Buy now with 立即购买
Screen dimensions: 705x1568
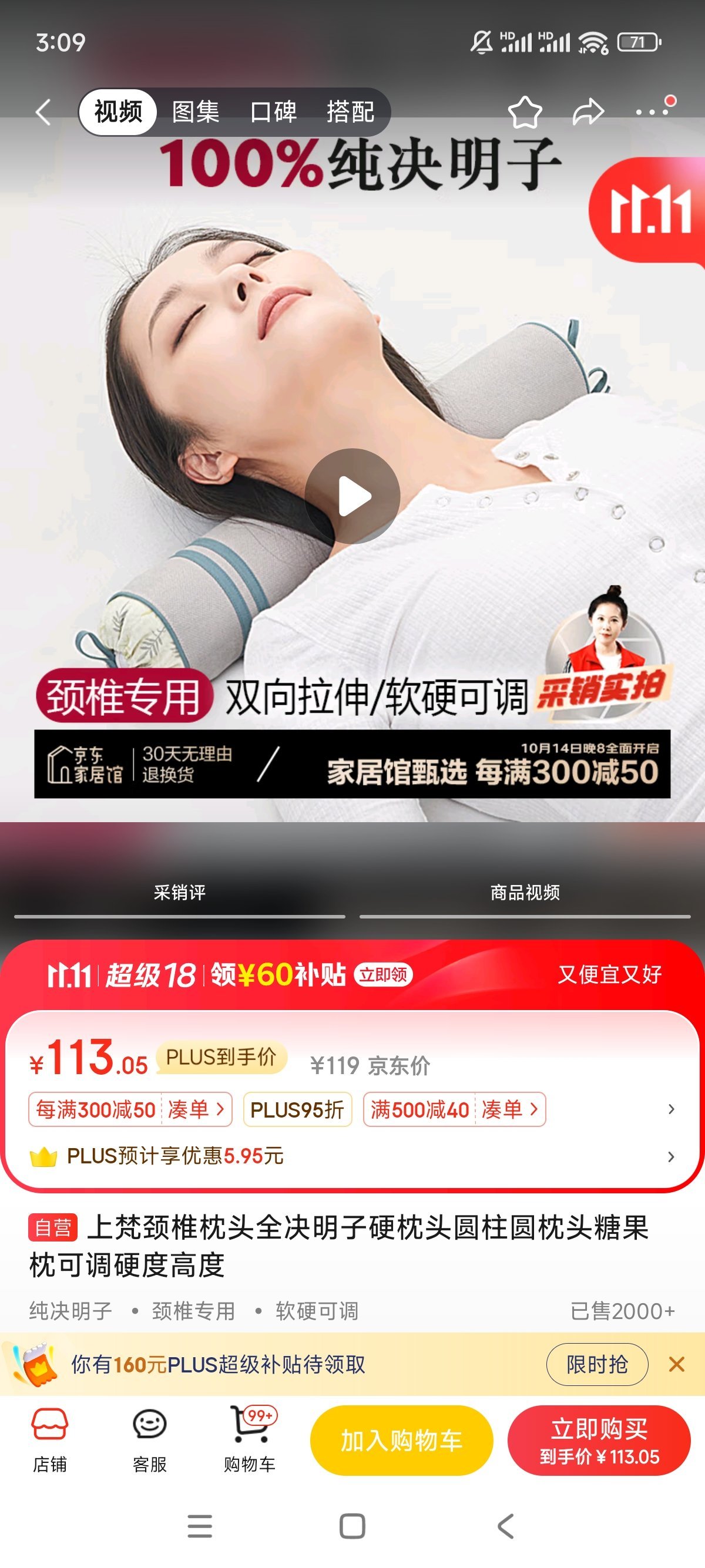click(599, 1440)
